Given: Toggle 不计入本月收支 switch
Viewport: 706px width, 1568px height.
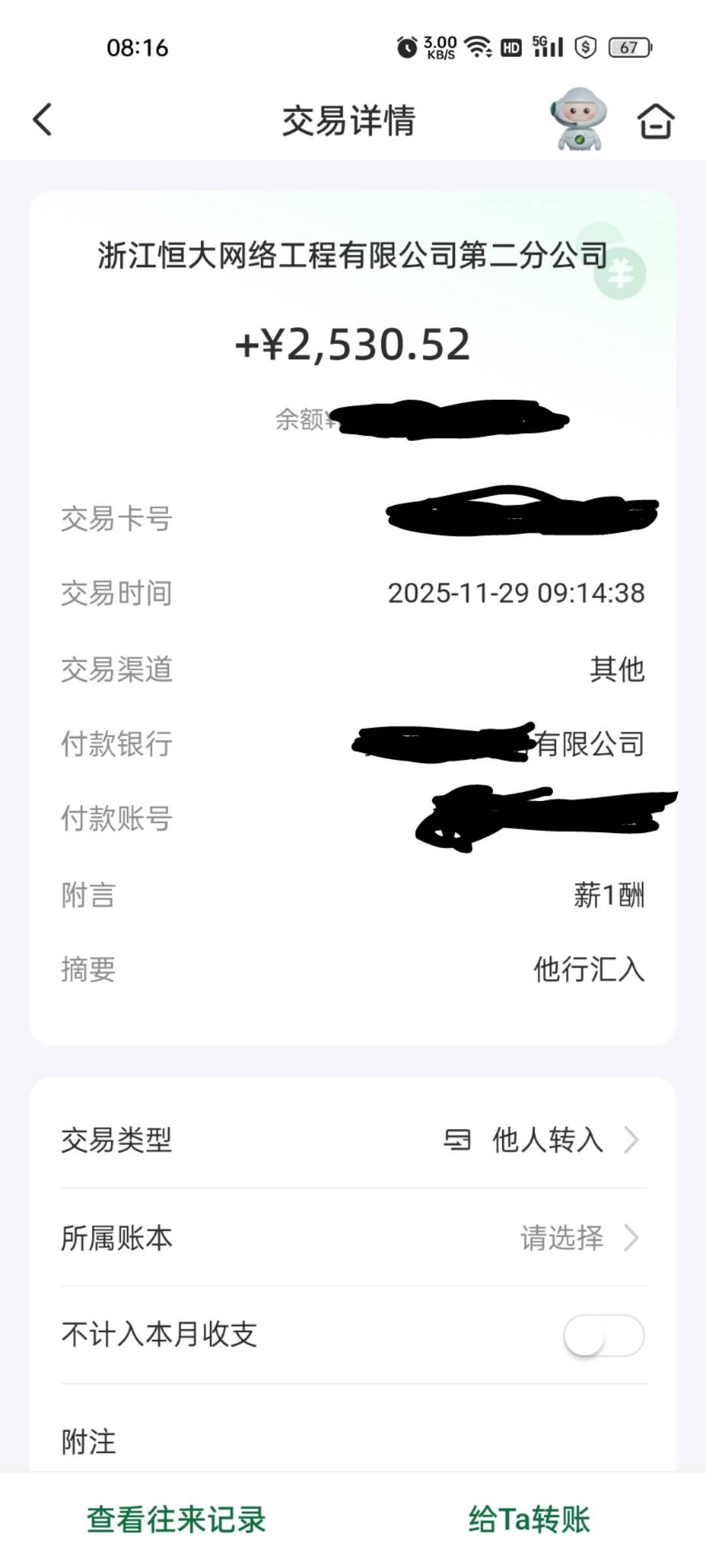Looking at the screenshot, I should [603, 1335].
